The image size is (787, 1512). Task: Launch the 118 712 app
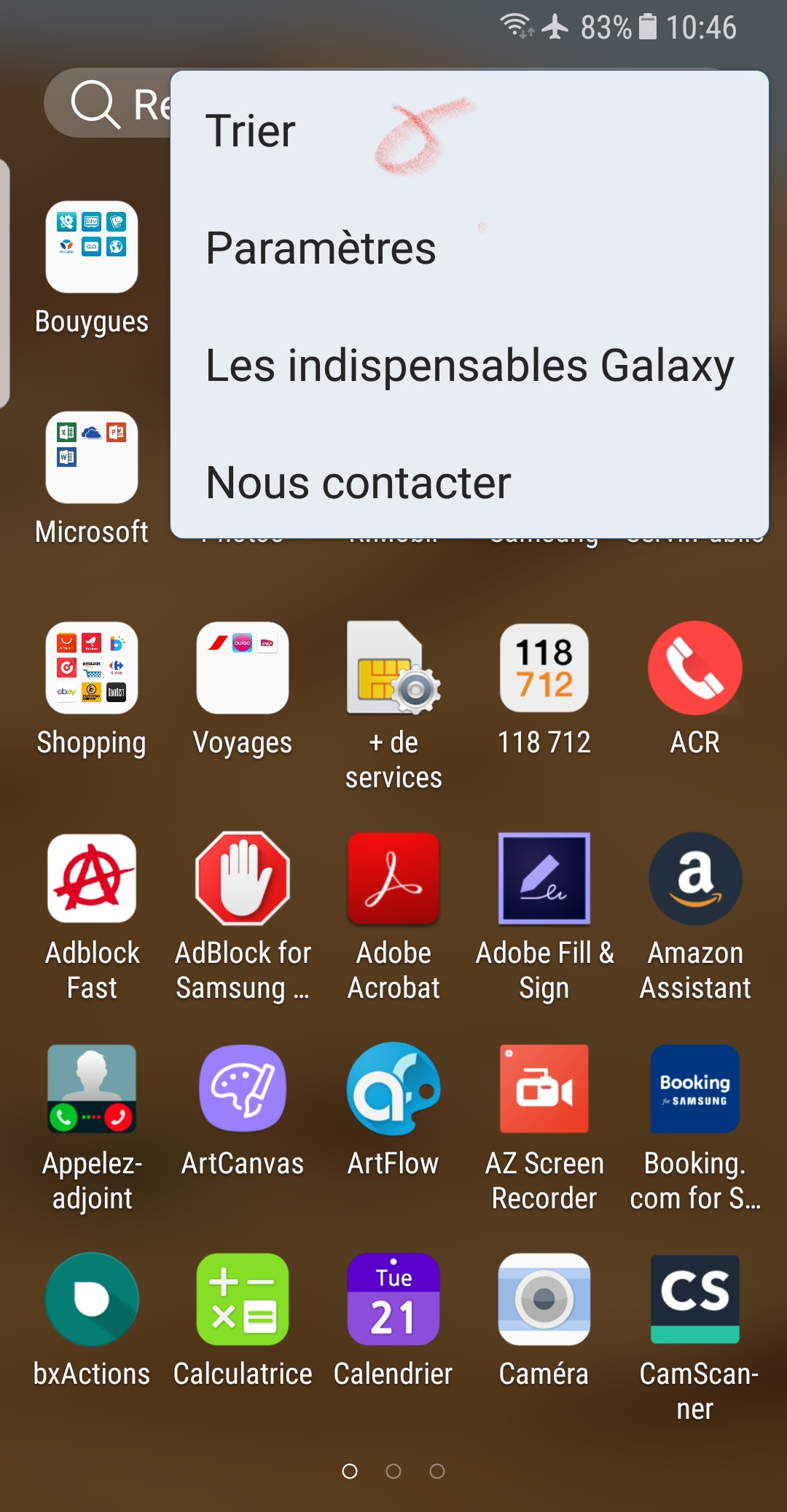point(544,668)
